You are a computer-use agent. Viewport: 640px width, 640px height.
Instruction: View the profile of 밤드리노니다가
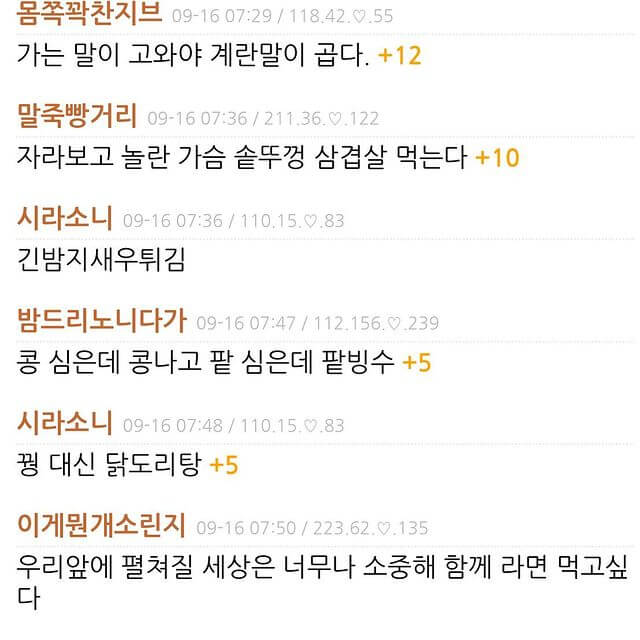pyautogui.click(x=101, y=321)
